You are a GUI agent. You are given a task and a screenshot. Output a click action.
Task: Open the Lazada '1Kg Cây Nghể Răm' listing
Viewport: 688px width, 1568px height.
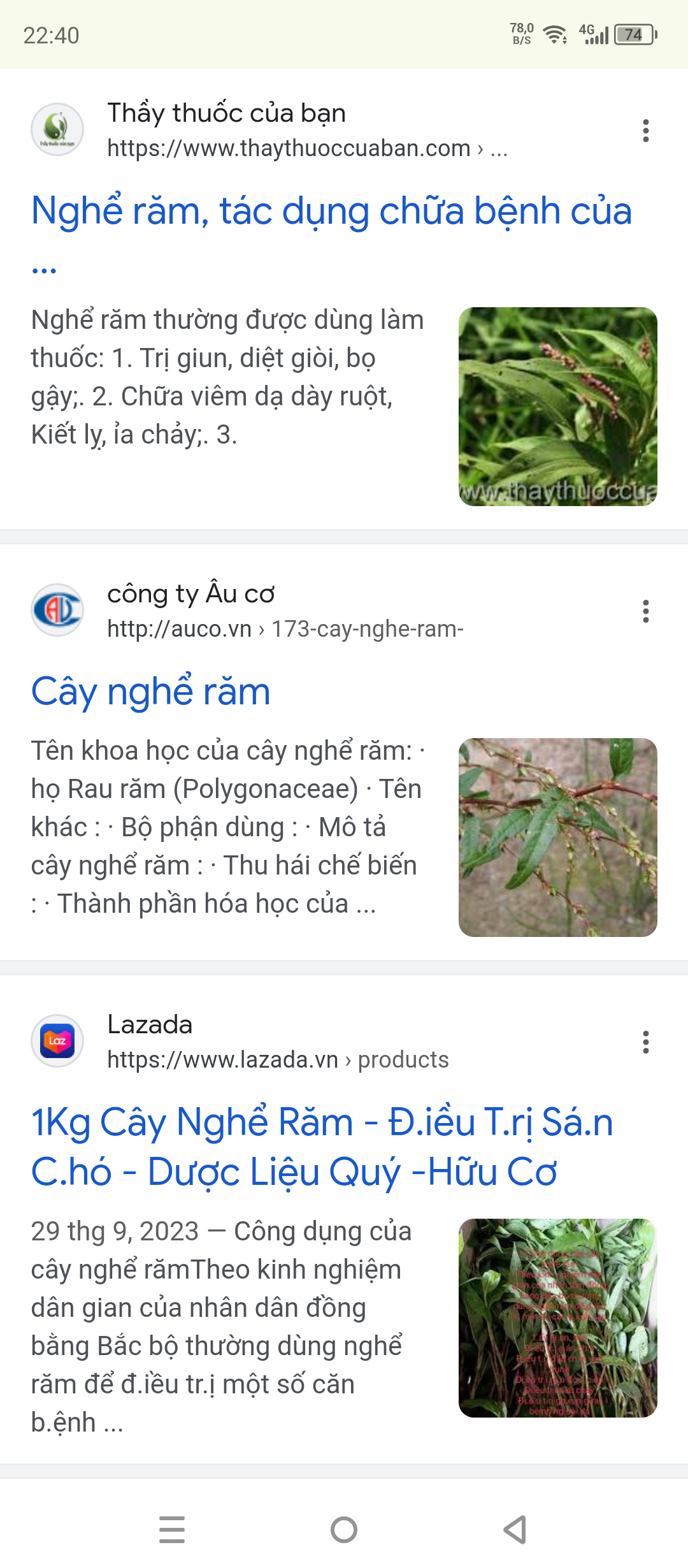[x=322, y=1147]
